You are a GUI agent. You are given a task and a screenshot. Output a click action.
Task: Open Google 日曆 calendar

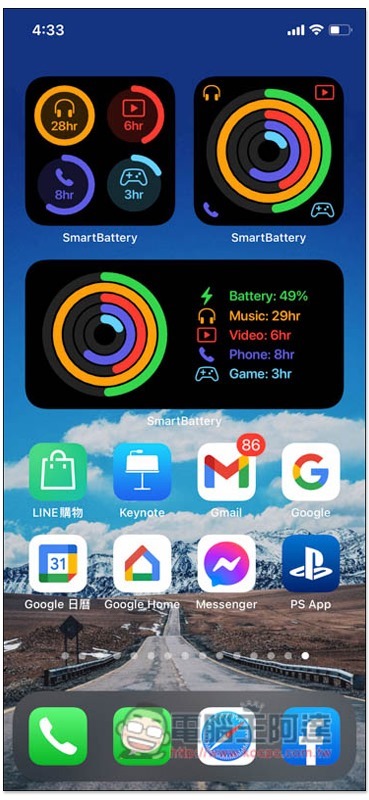pos(58,563)
